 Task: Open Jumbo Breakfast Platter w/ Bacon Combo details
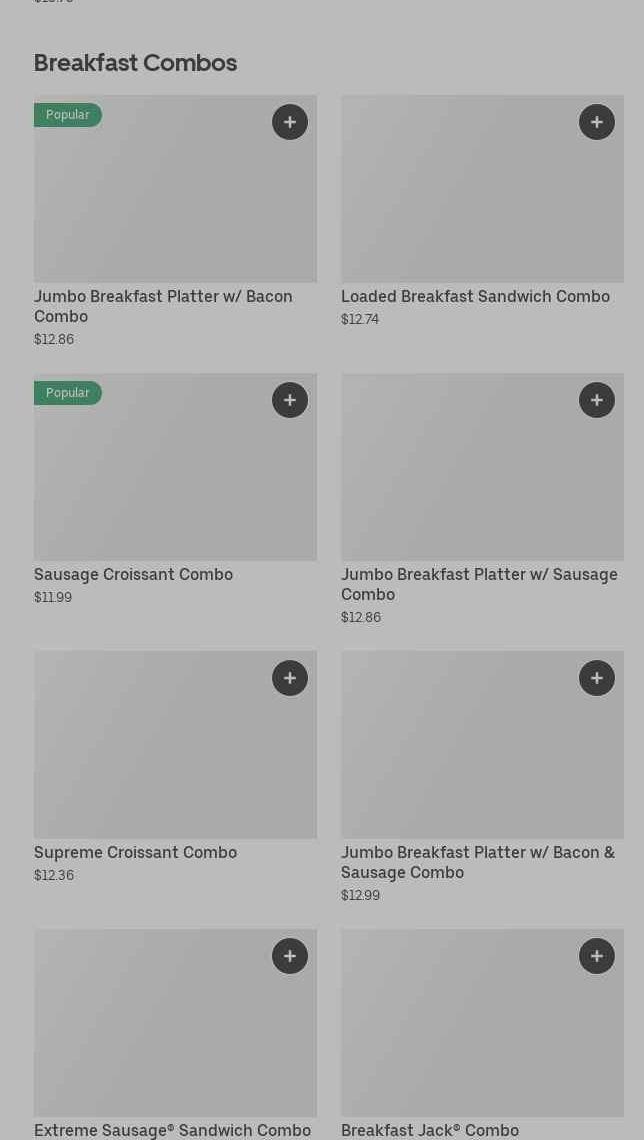tap(175, 222)
